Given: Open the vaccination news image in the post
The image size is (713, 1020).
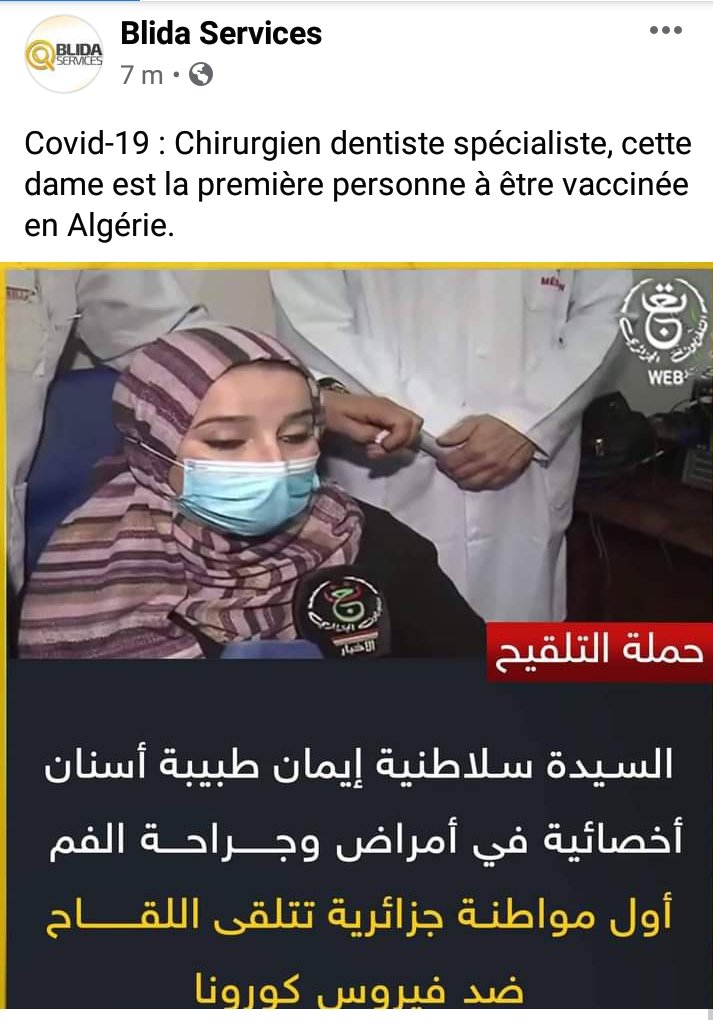Looking at the screenshot, I should 356,640.
